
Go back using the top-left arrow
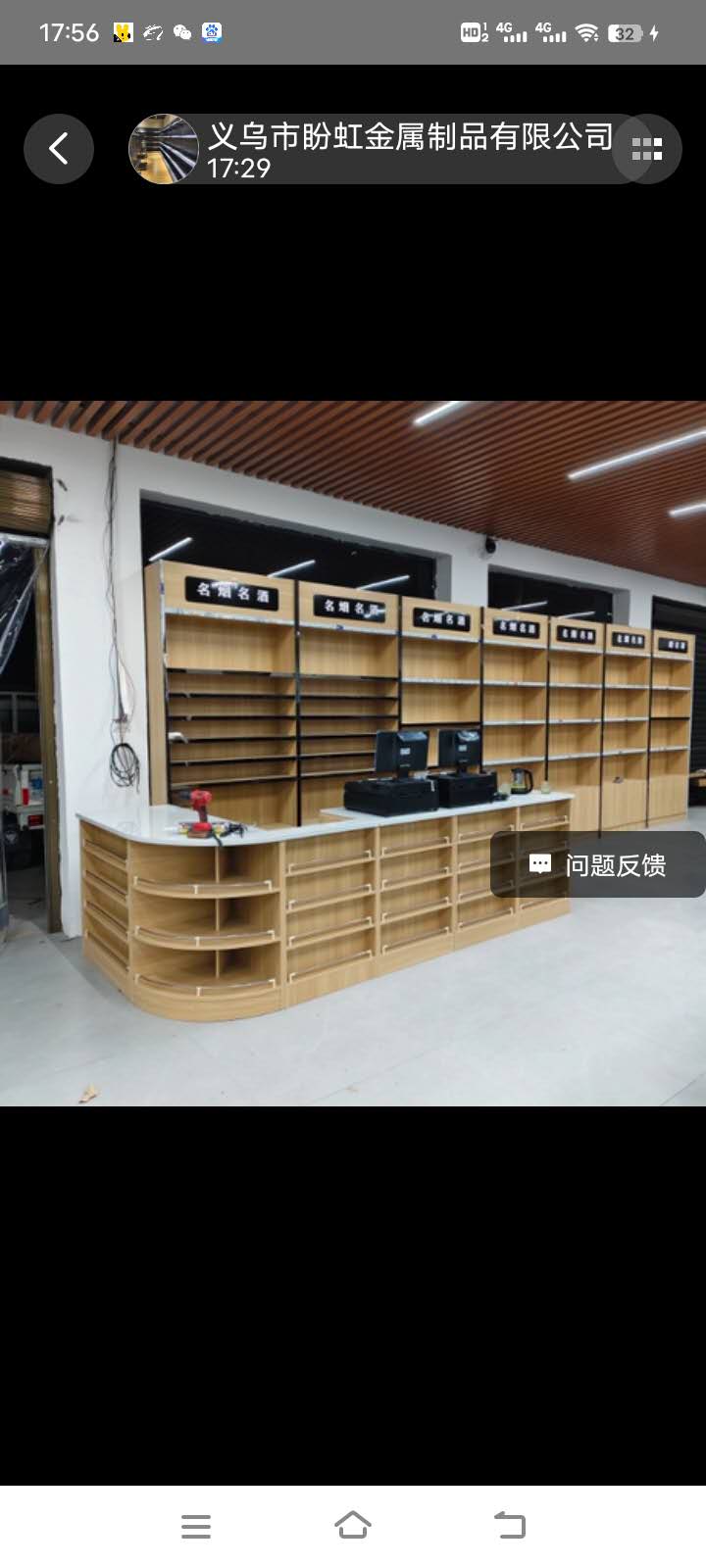point(59,149)
